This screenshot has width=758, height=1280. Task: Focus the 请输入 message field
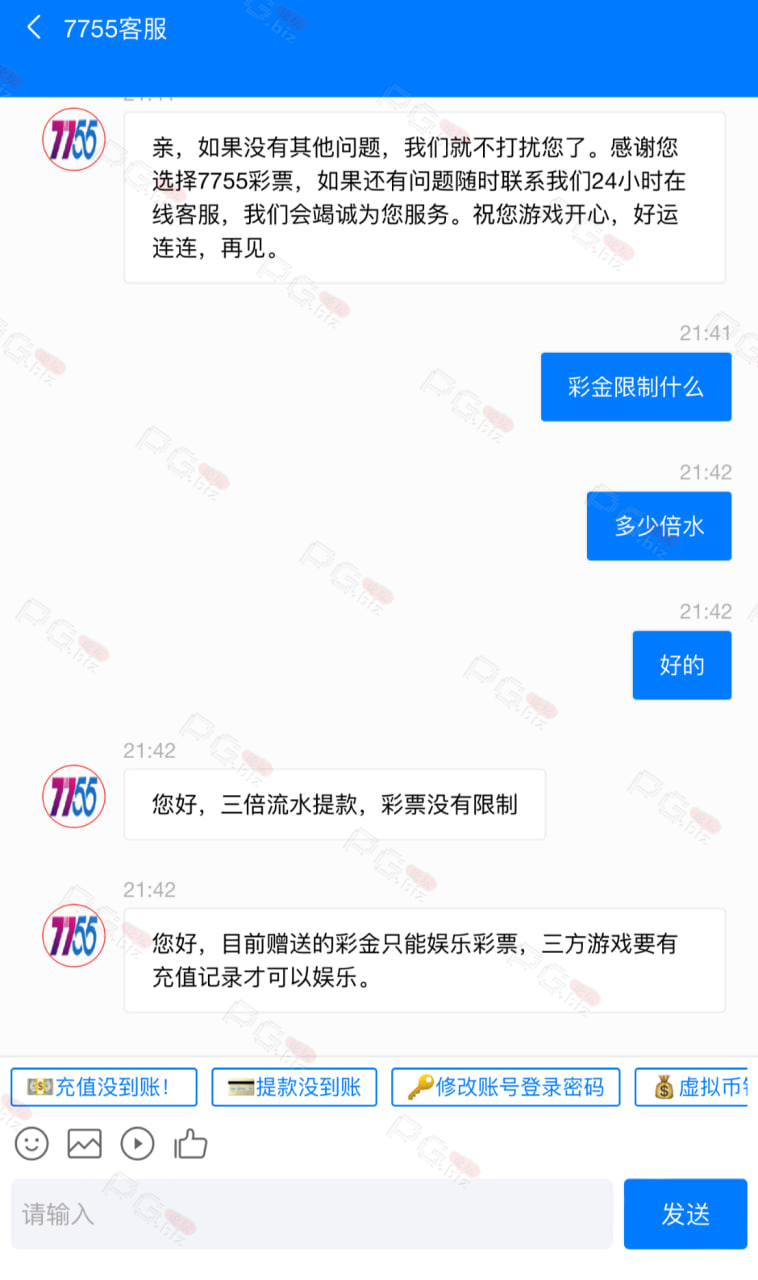[312, 1214]
